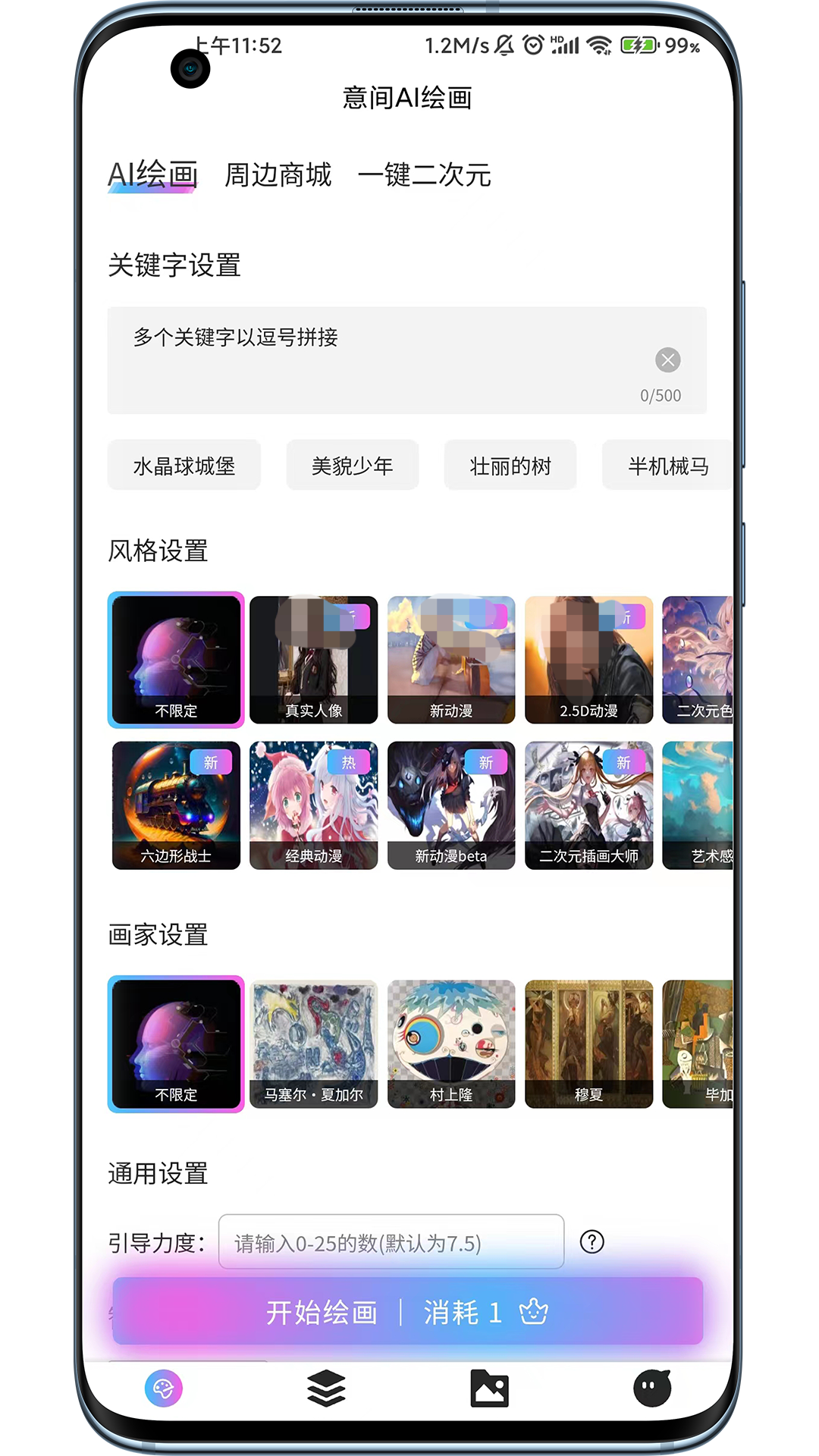The height and width of the screenshot is (1456, 819).
Task: Choose the 真实人像 style
Action: coord(313,660)
